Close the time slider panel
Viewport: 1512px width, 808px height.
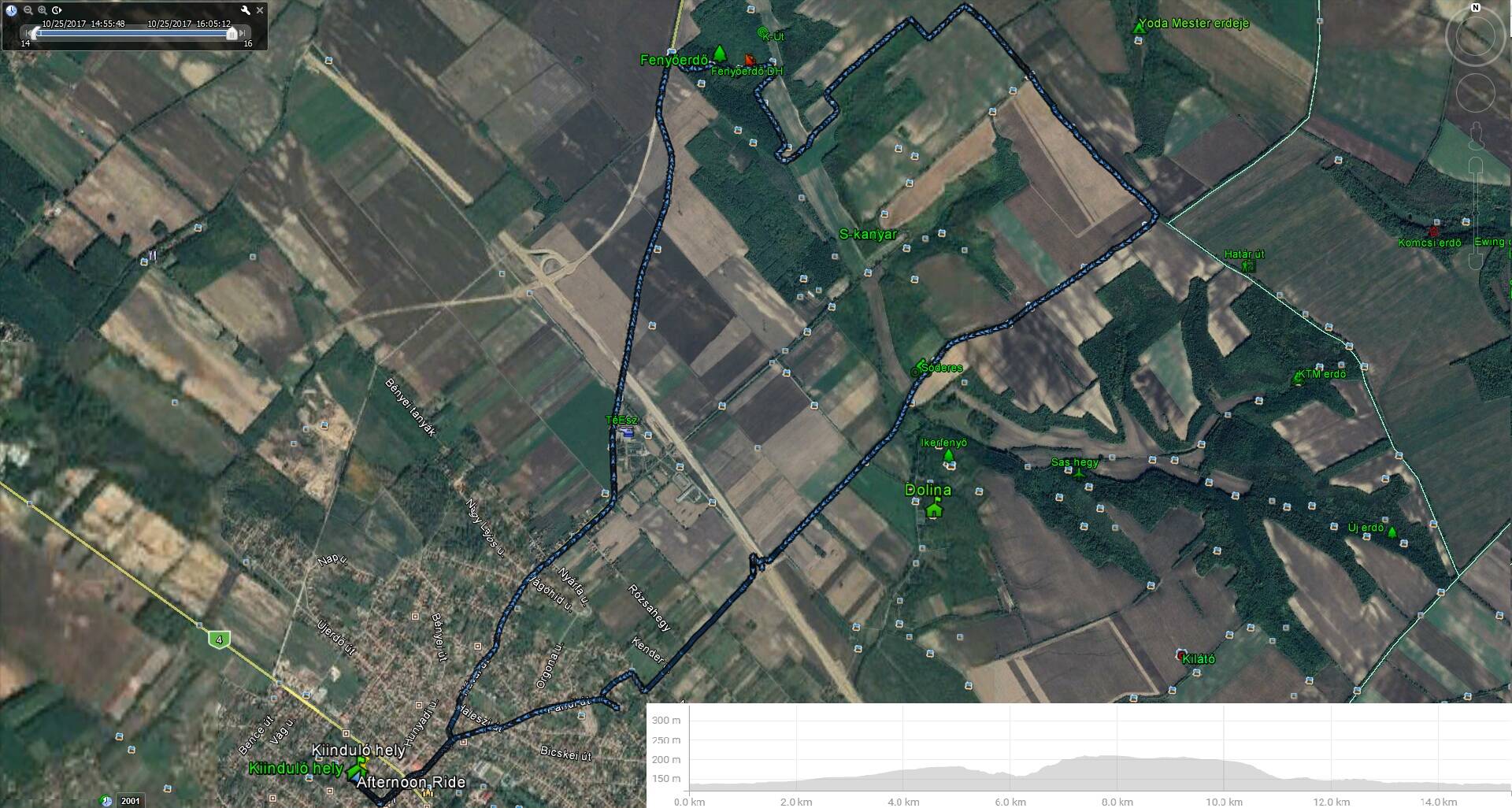point(259,10)
